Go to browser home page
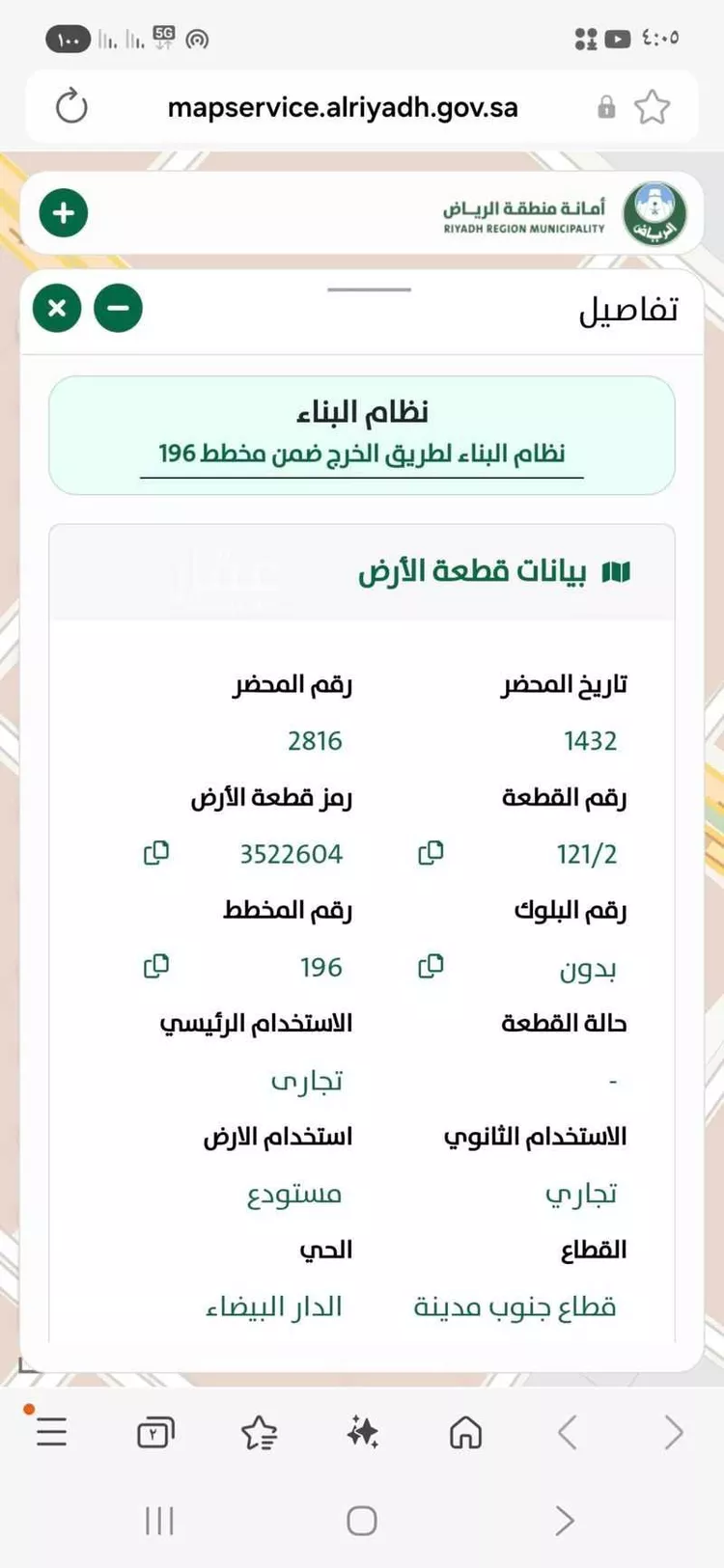 (464, 1432)
